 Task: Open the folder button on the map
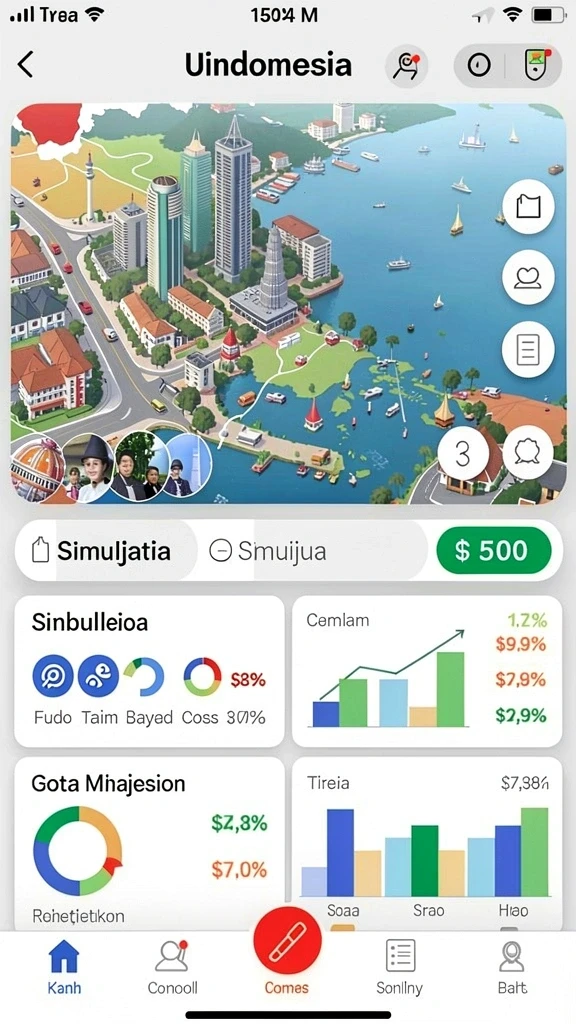pos(528,206)
